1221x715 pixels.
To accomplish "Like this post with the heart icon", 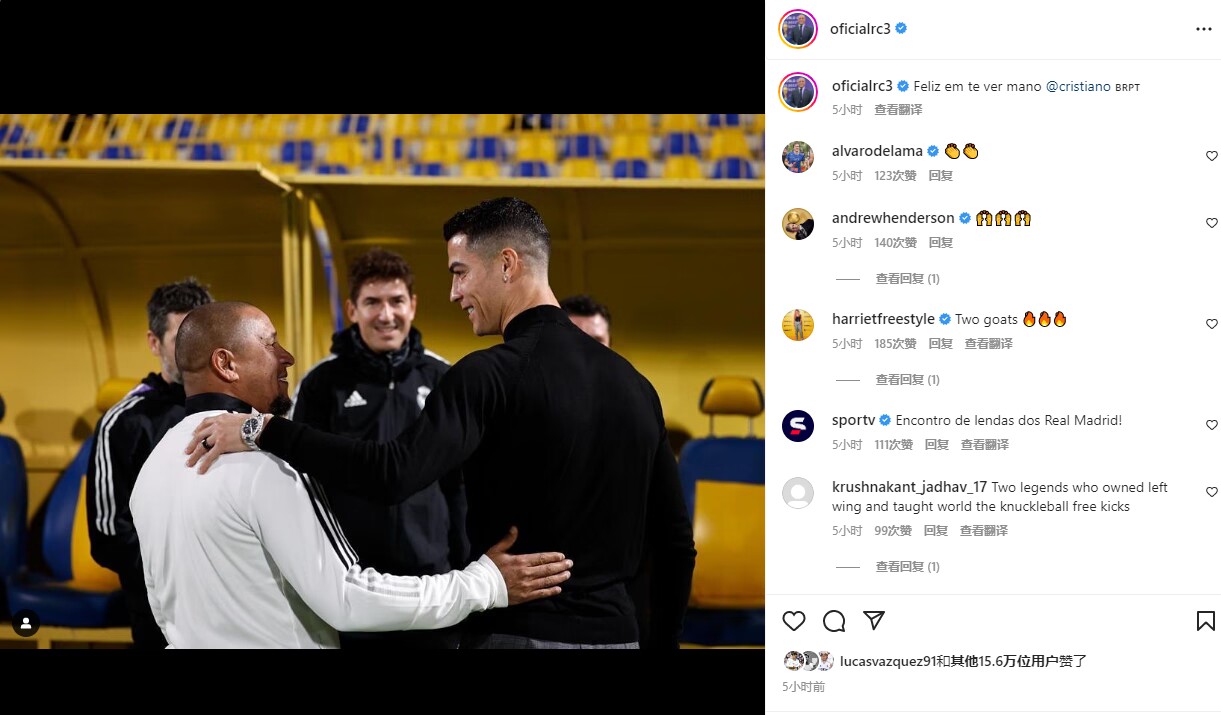I will coord(794,621).
